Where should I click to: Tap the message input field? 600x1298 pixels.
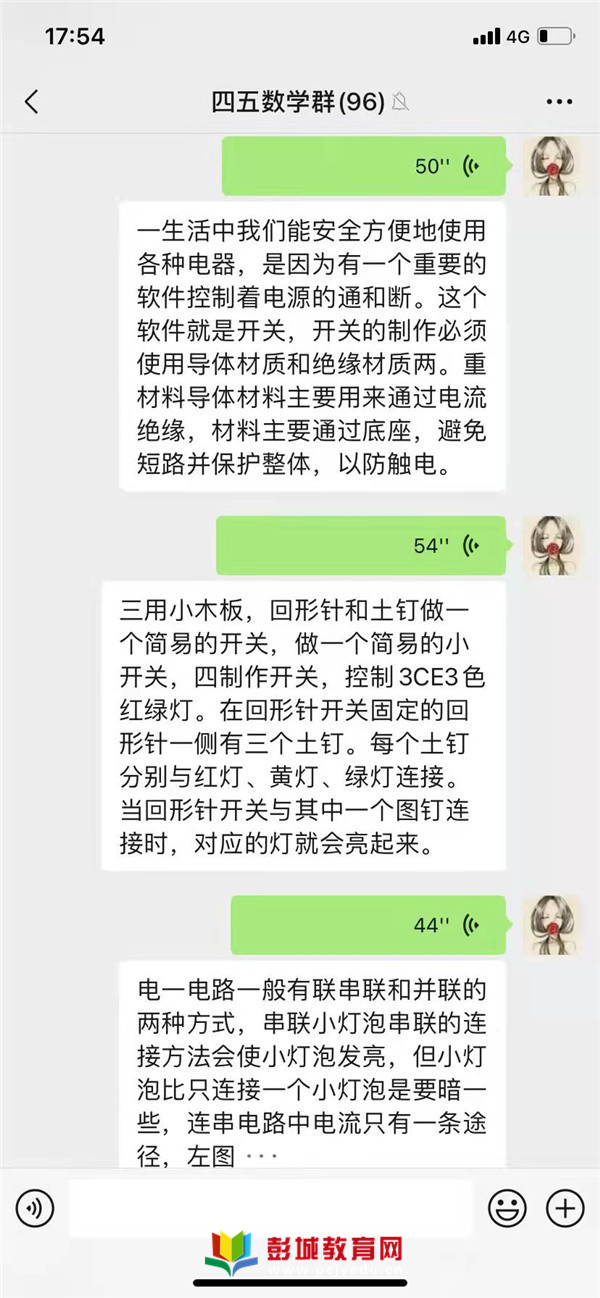pyautogui.click(x=270, y=1209)
